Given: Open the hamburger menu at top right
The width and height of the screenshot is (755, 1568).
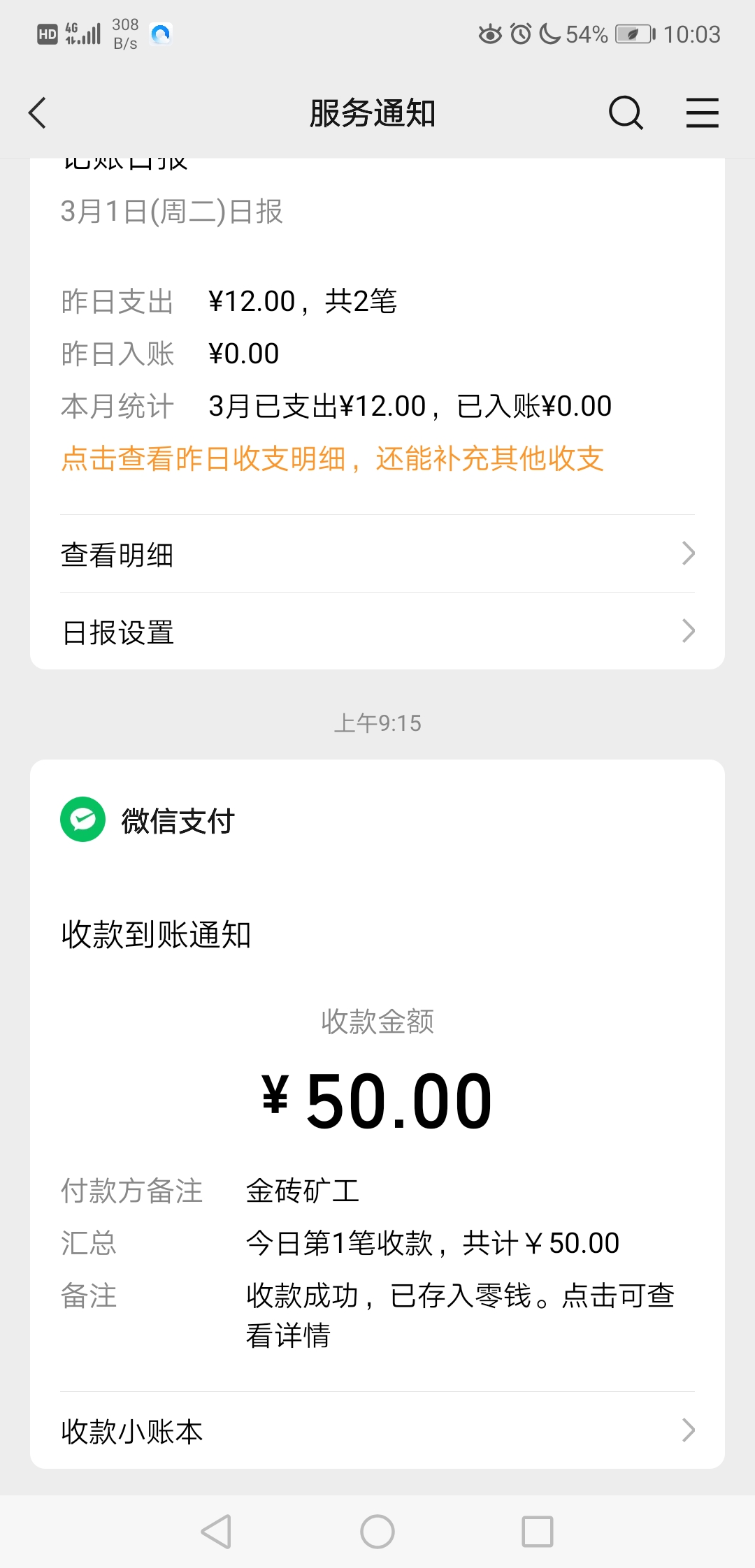Looking at the screenshot, I should (x=703, y=112).
